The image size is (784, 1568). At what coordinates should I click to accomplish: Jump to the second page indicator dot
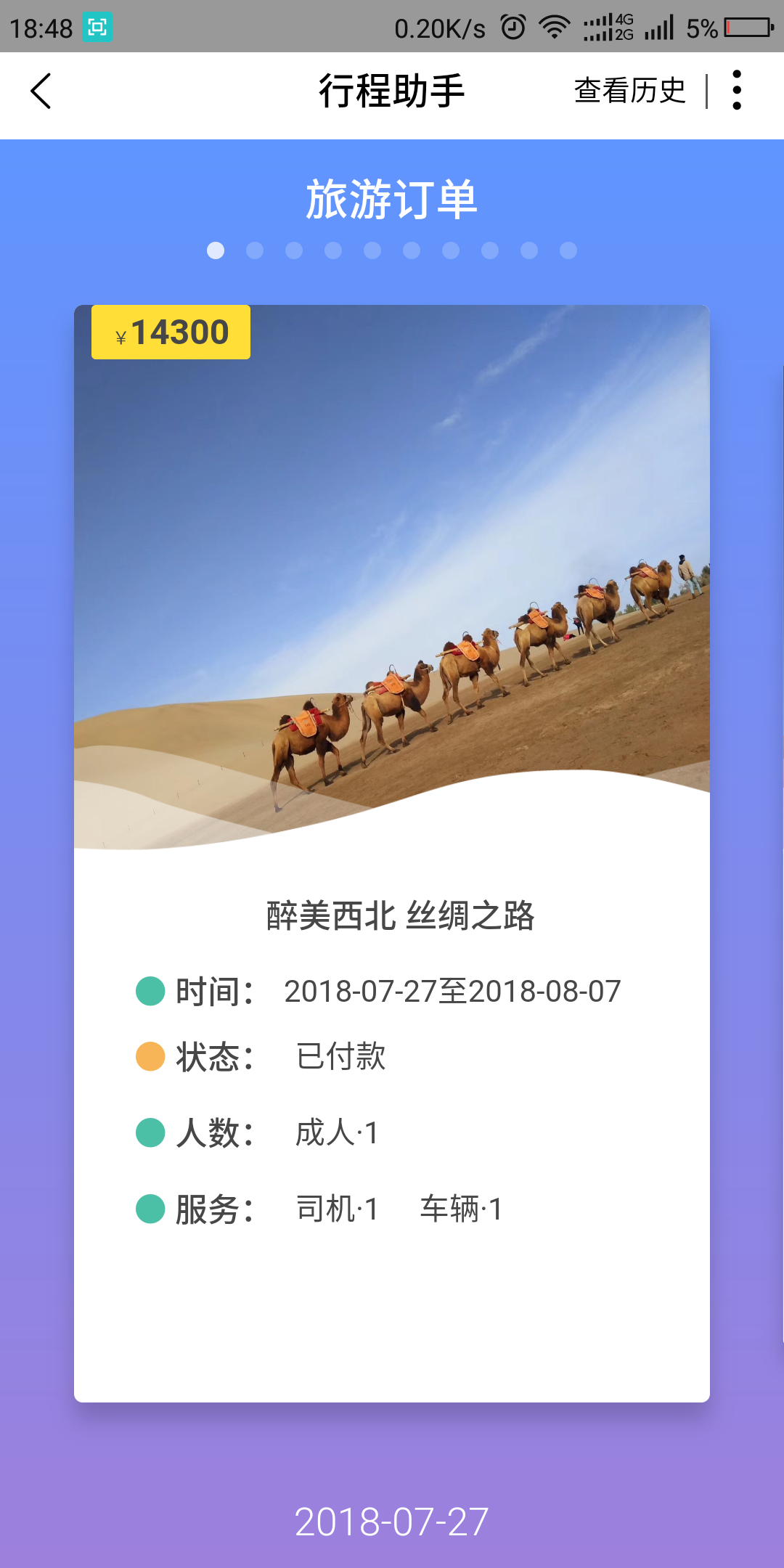255,250
